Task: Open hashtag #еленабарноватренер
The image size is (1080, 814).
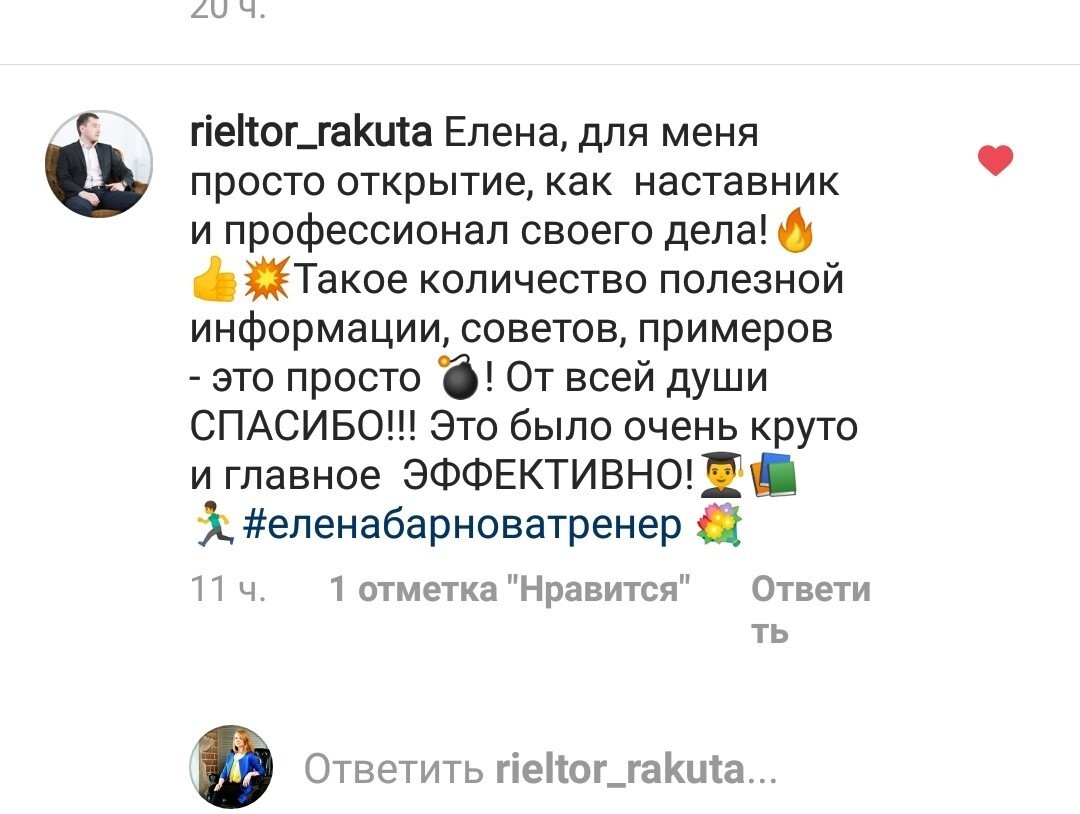Action: 461,525
